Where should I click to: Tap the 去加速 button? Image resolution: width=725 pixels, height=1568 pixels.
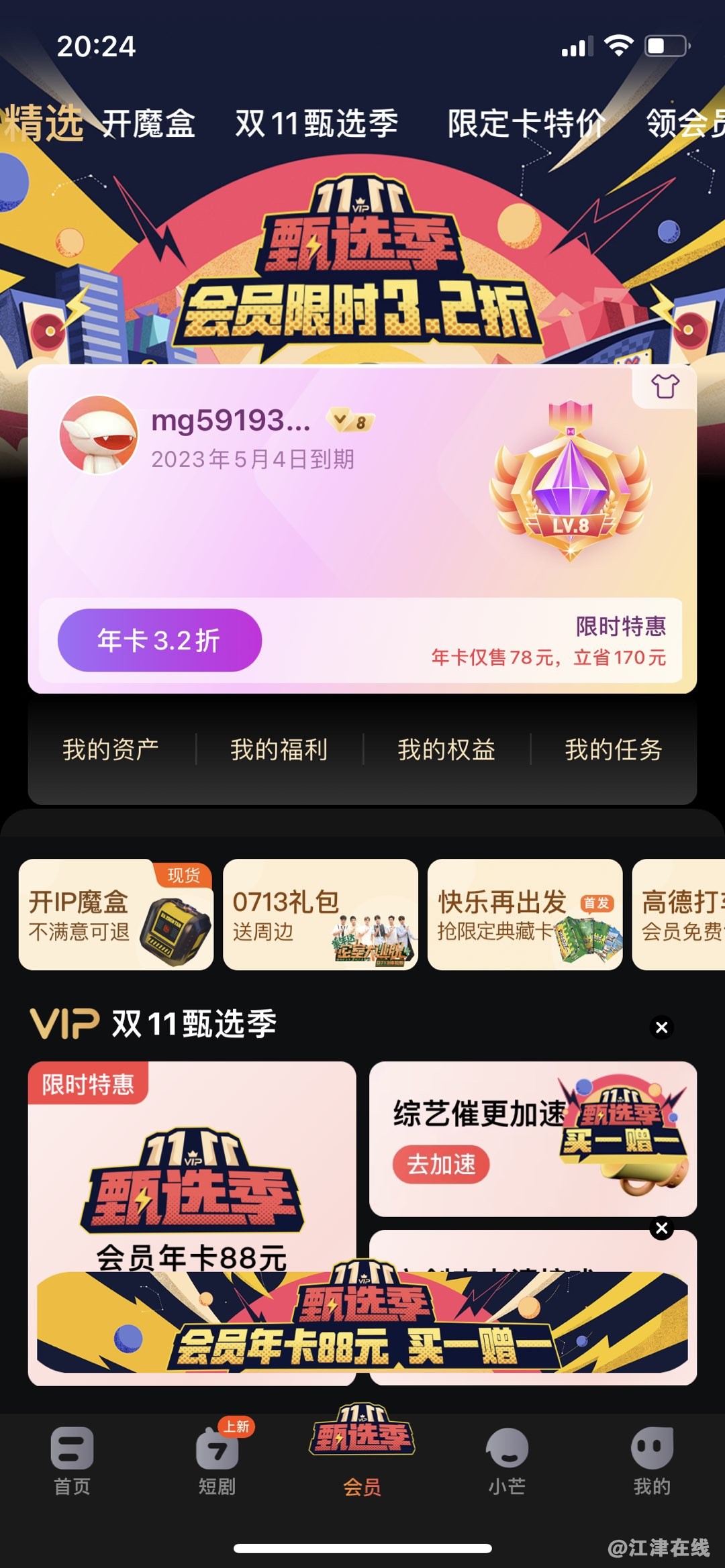[x=441, y=1164]
